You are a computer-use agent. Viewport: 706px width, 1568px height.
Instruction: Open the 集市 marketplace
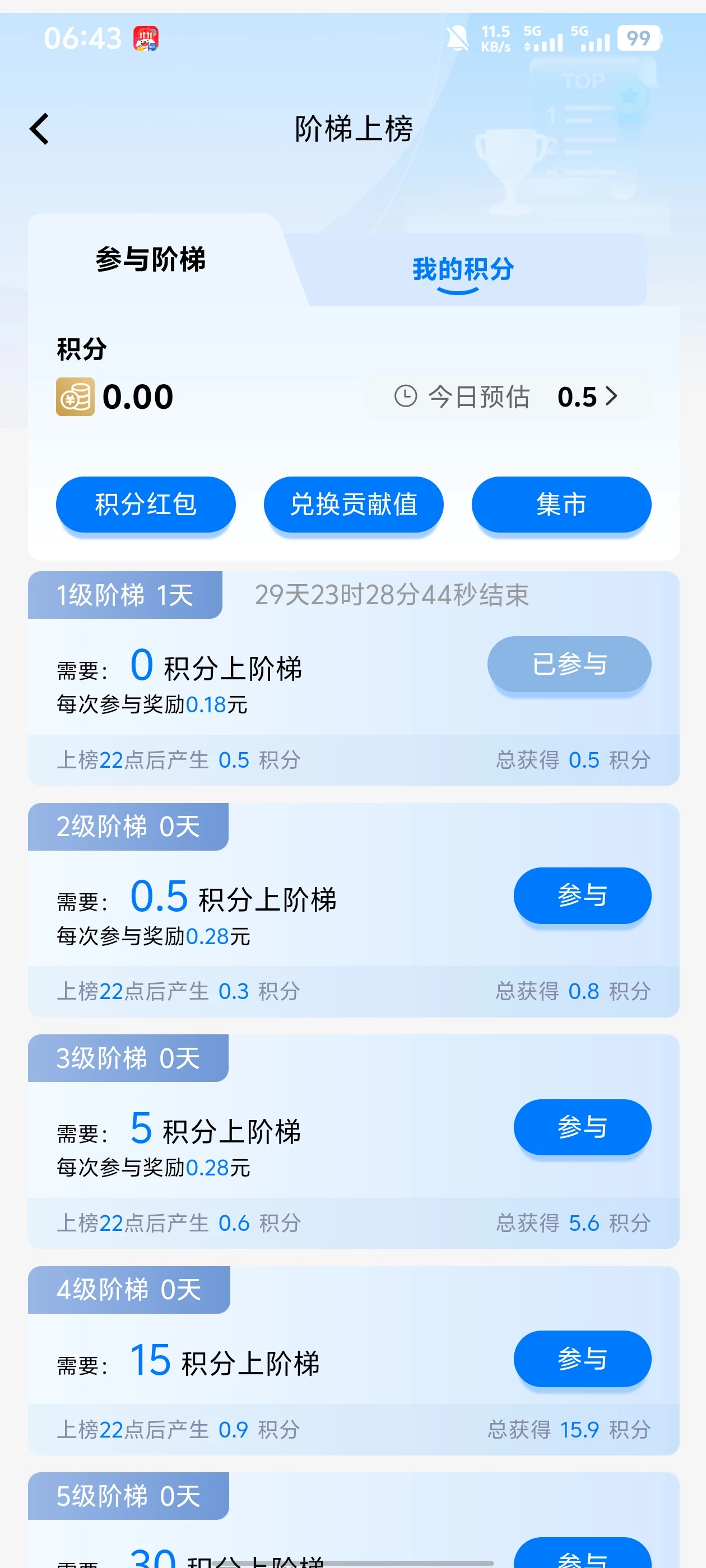click(x=561, y=504)
